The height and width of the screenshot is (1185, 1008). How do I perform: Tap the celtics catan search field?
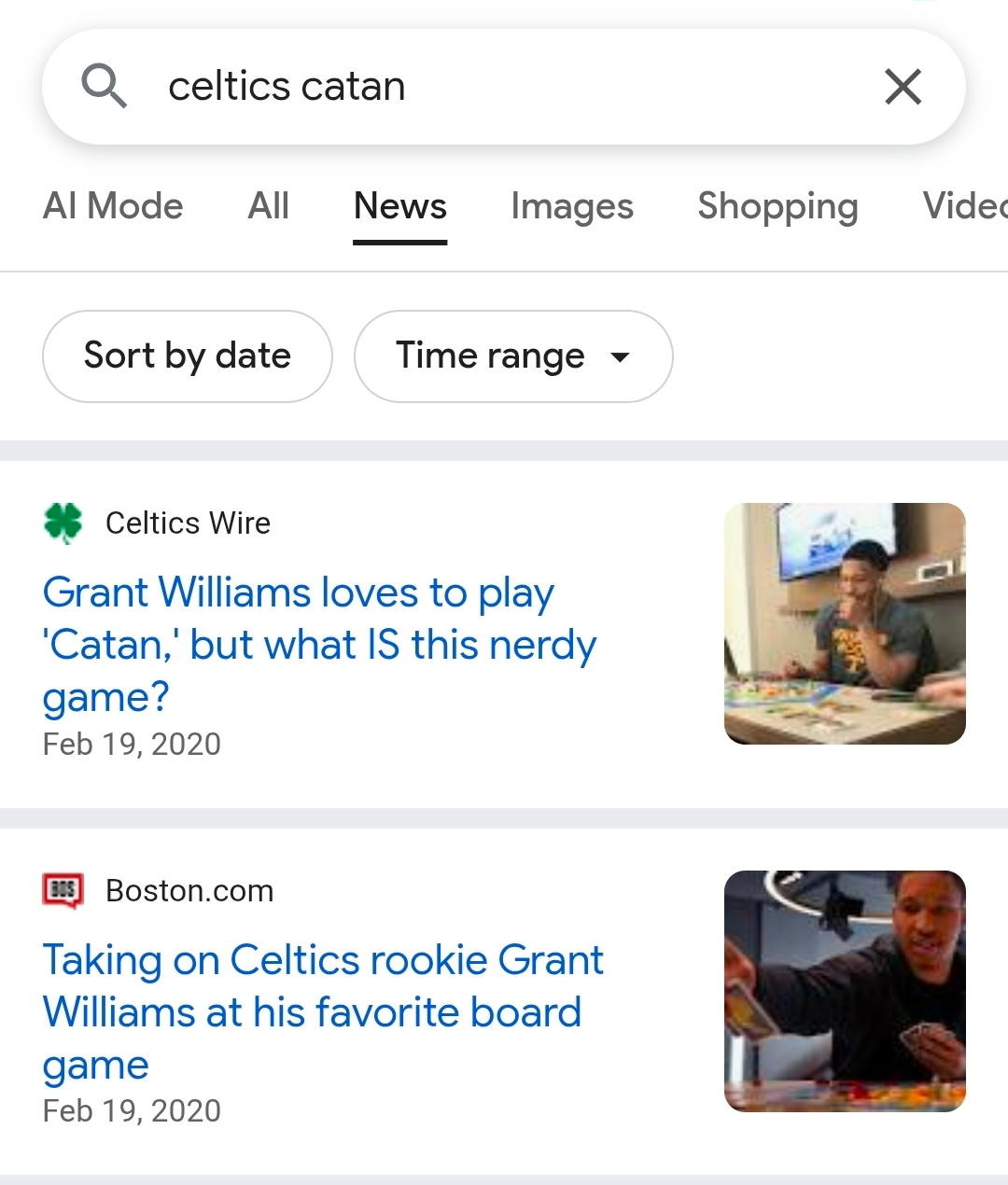(485, 87)
